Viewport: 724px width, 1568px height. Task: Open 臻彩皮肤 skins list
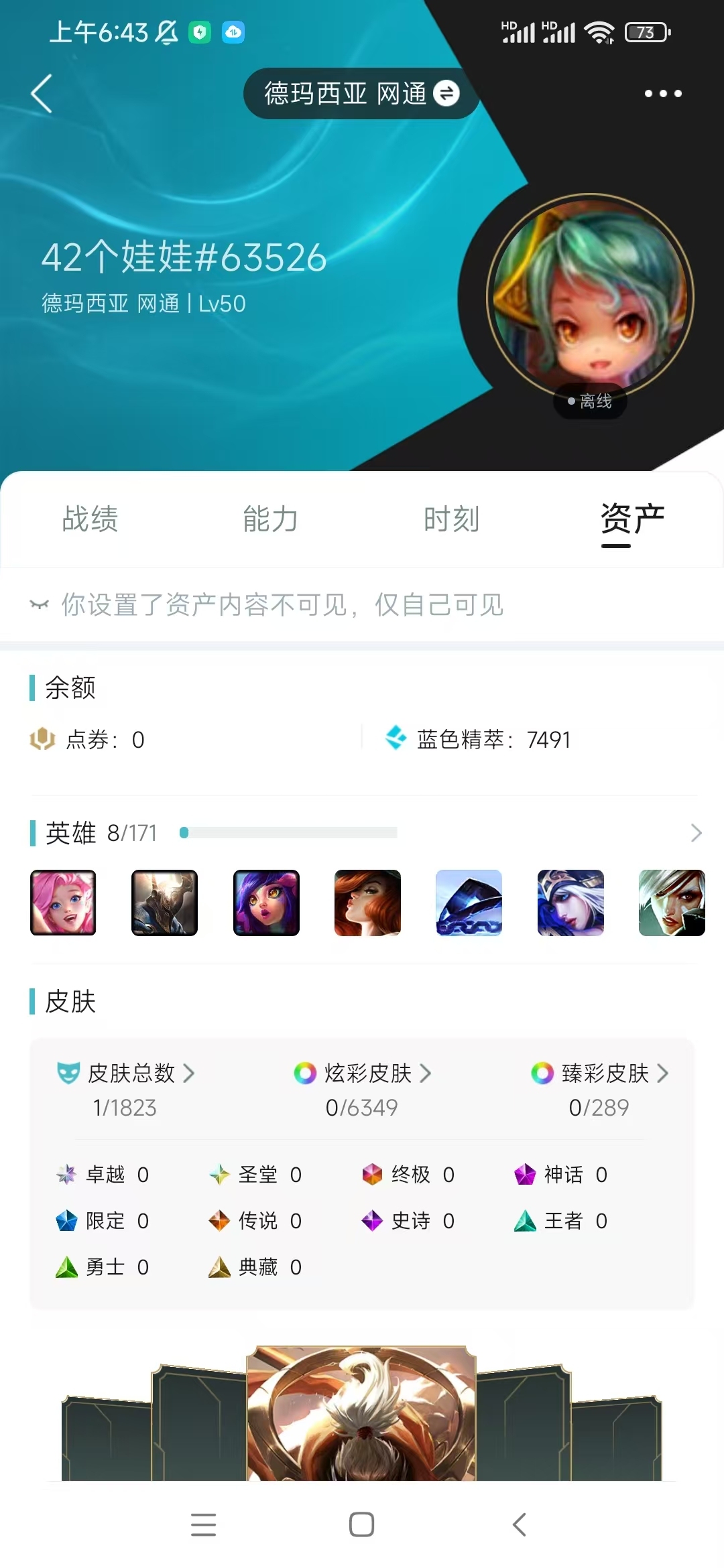(599, 1090)
